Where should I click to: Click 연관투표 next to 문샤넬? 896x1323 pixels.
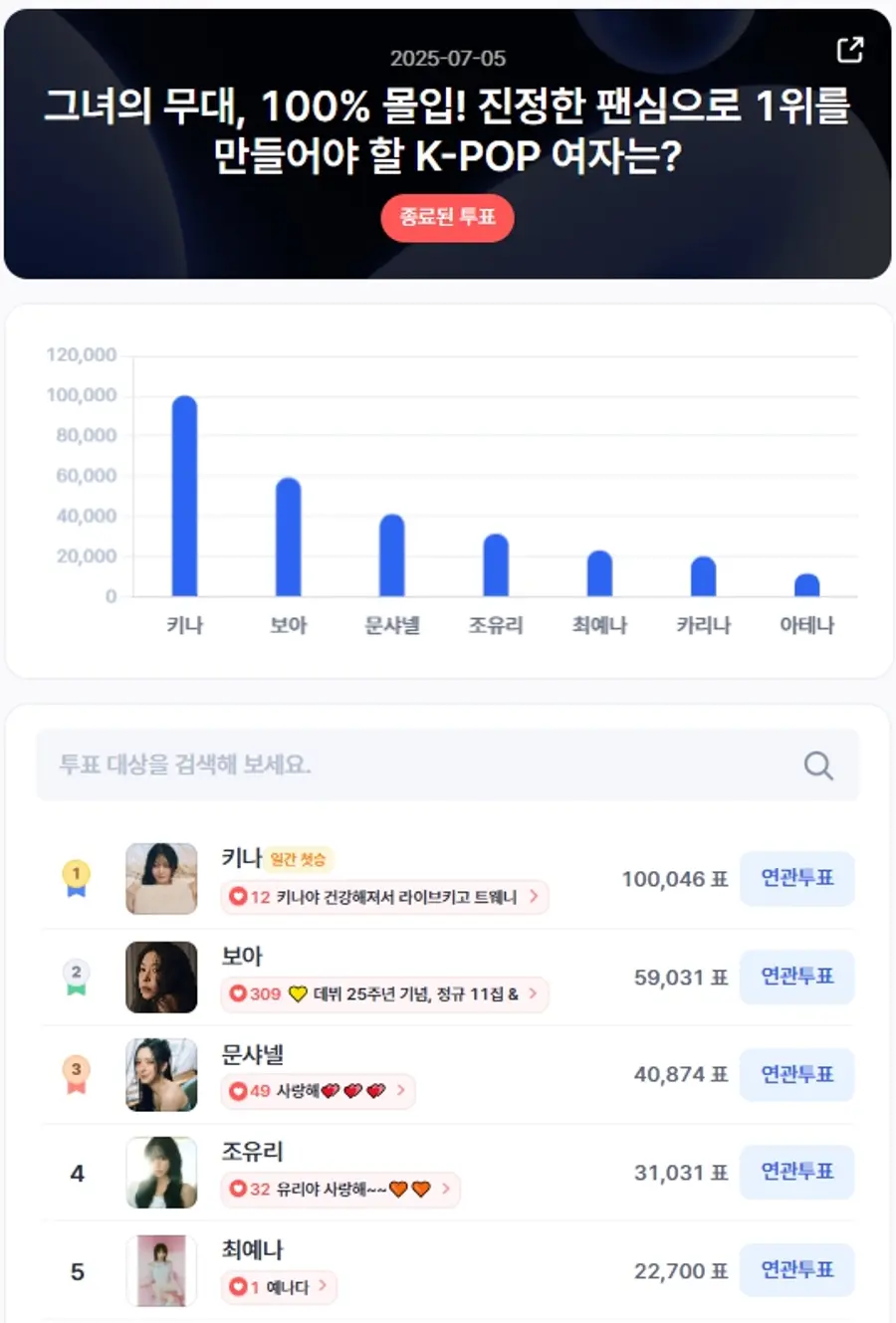tap(796, 1075)
